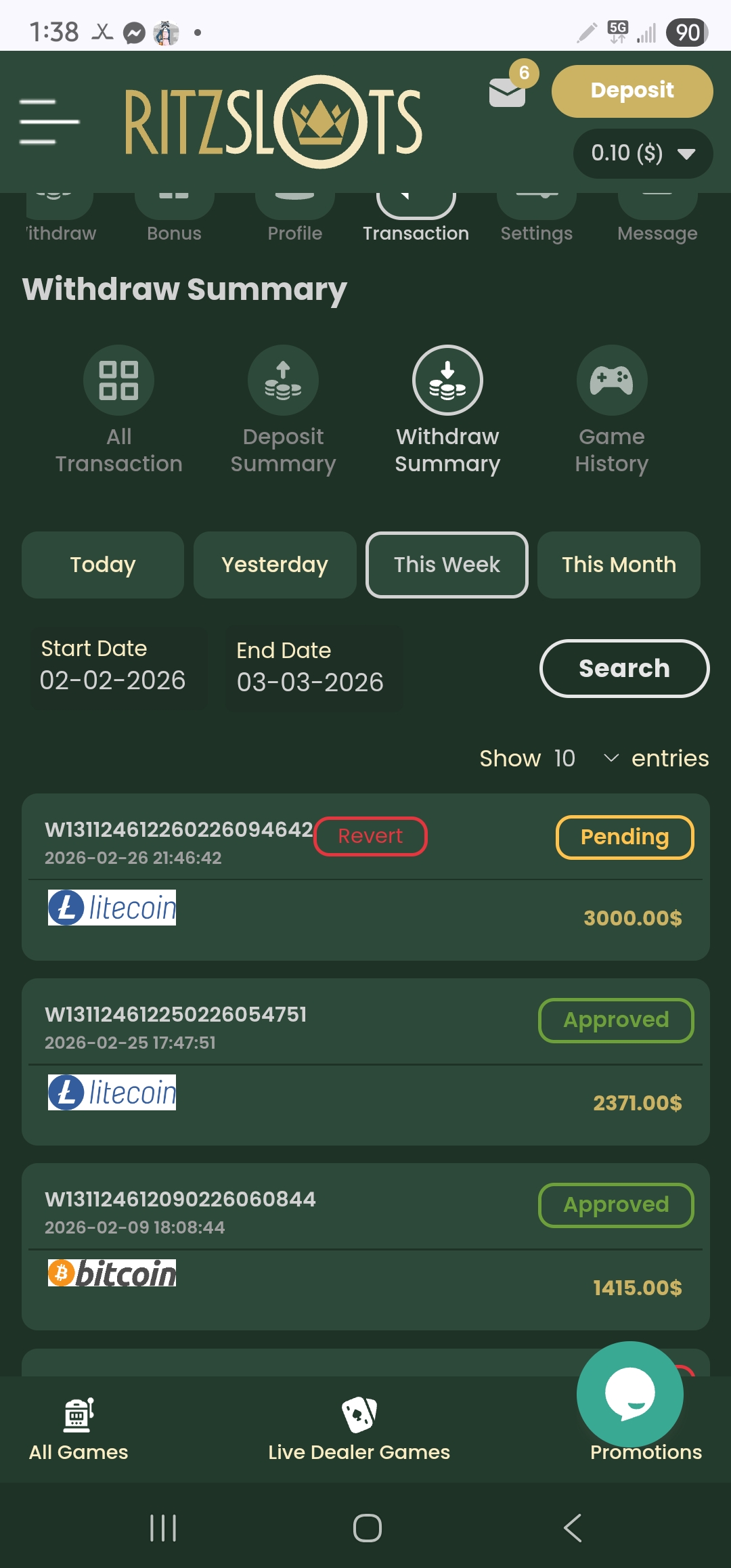Change the End Date
This screenshot has height=1568, width=731.
(x=311, y=669)
